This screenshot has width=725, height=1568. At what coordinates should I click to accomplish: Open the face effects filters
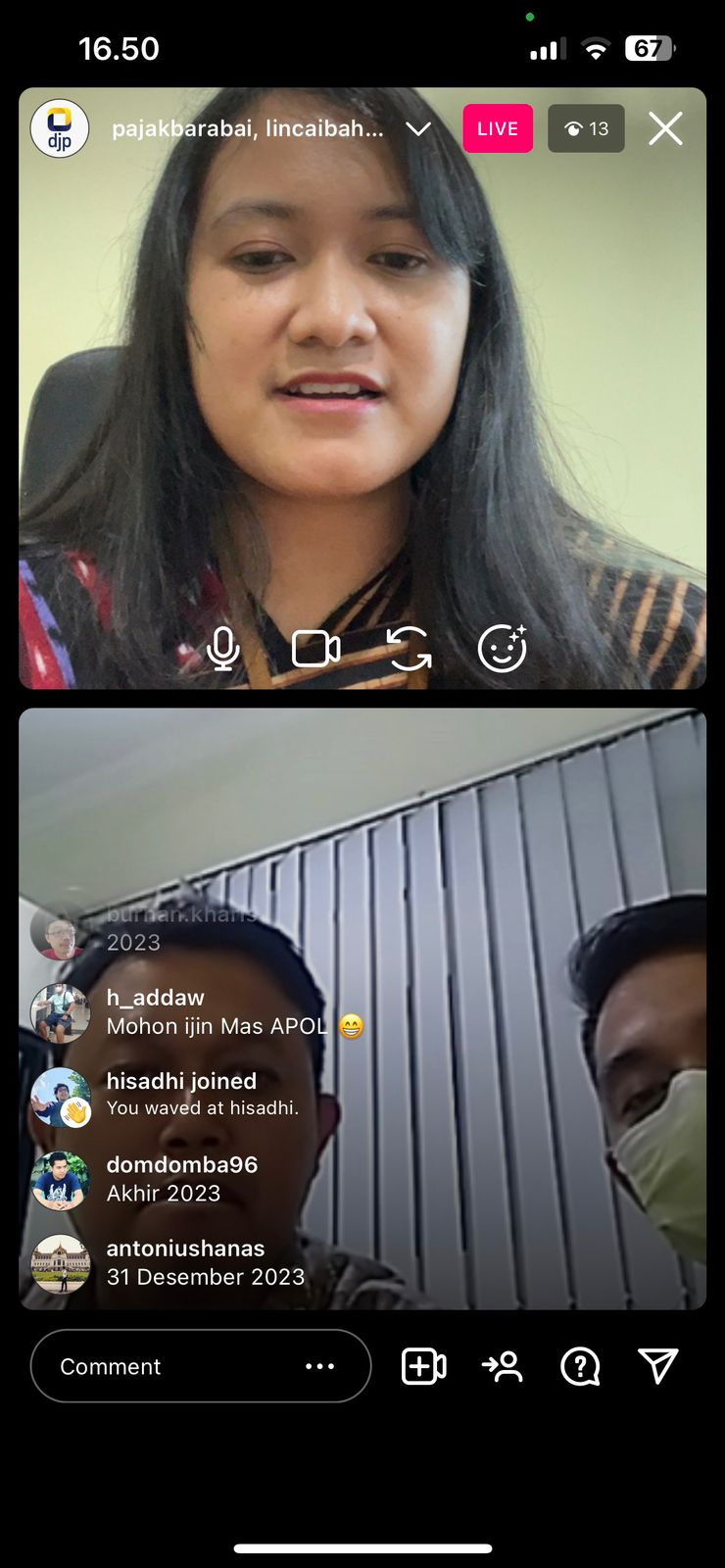click(503, 649)
